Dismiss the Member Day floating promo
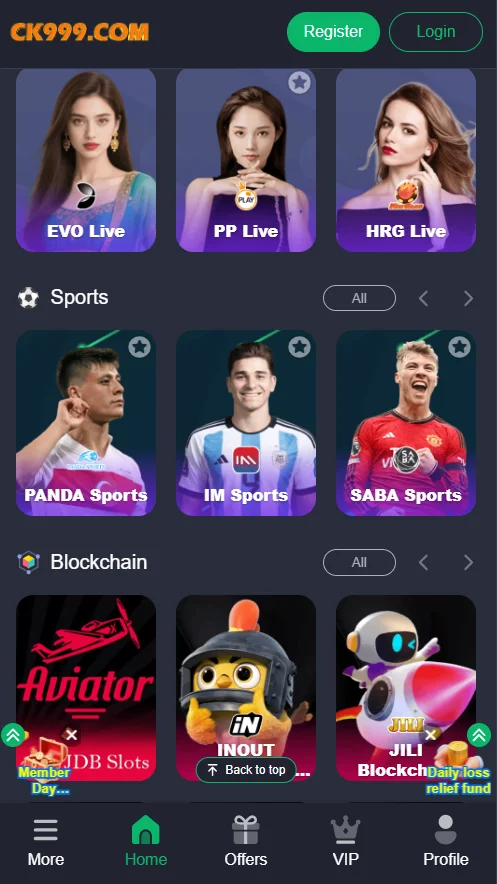This screenshot has height=884, width=497. click(x=71, y=735)
